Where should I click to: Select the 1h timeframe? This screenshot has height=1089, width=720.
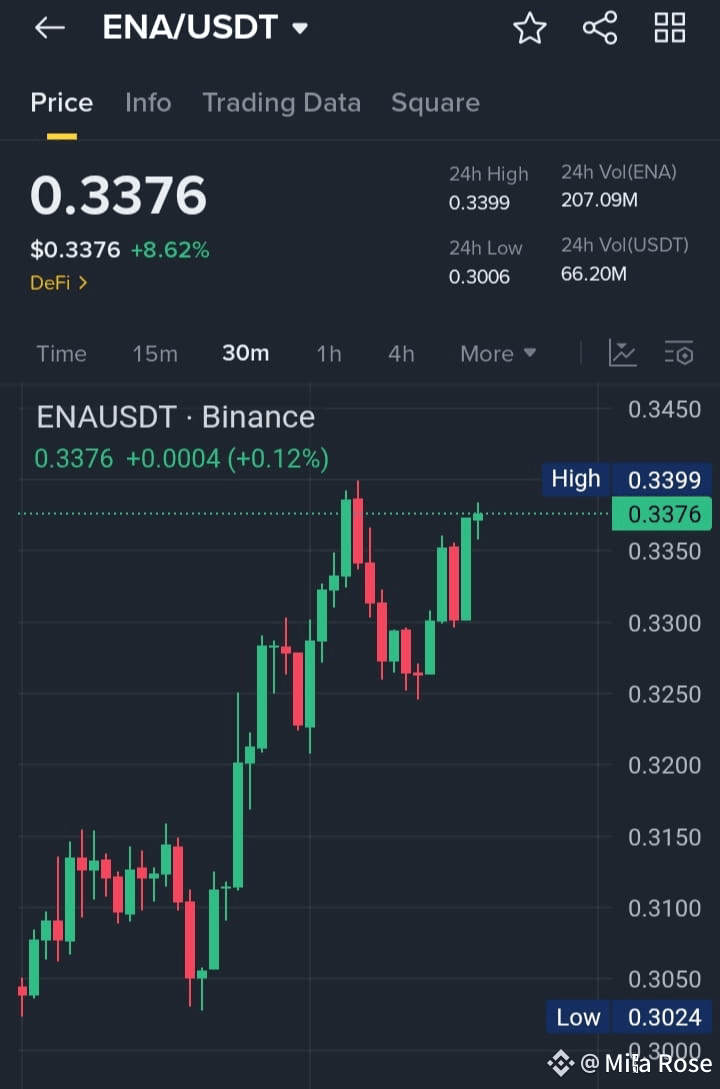329,353
